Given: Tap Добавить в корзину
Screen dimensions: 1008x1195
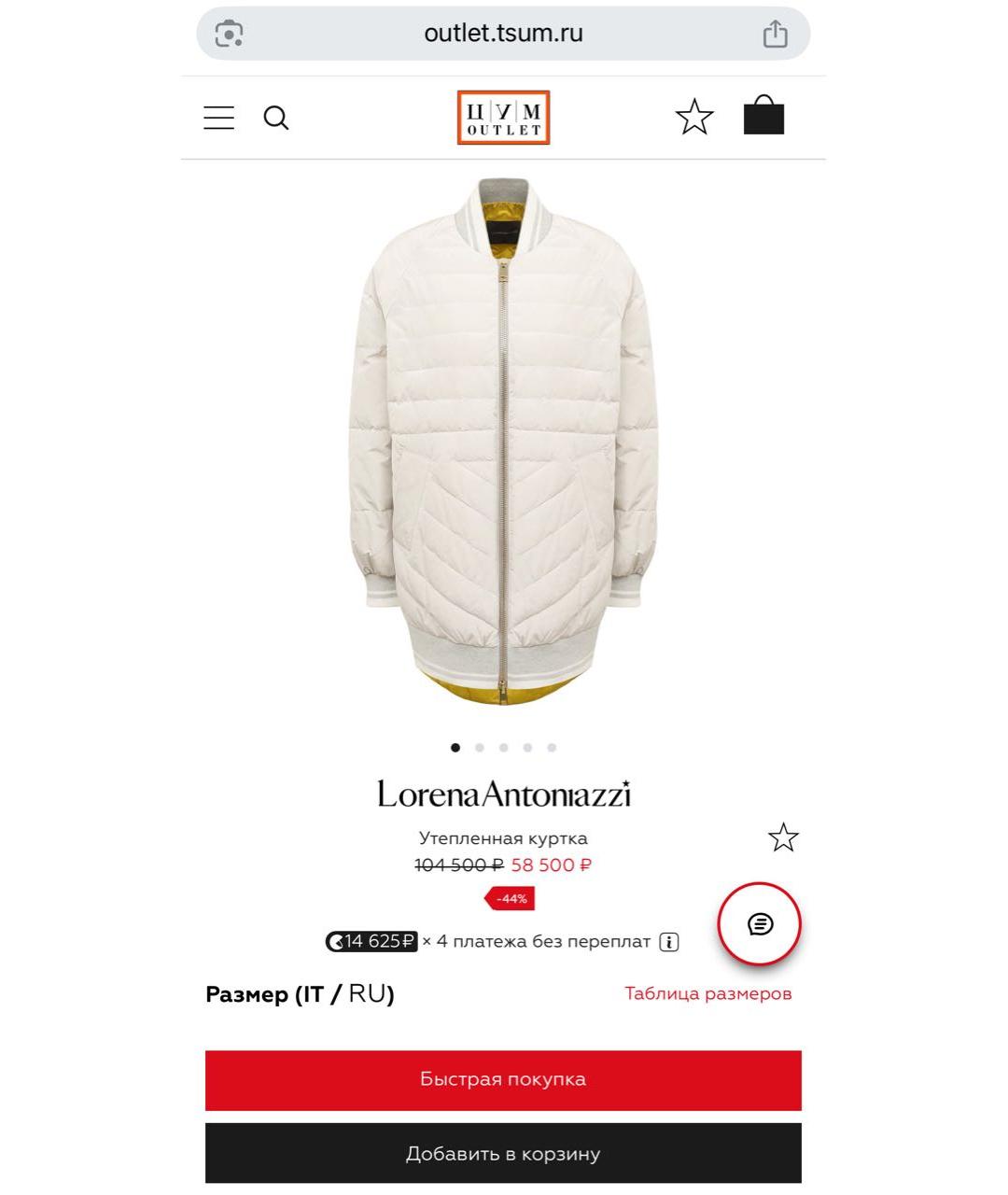Looking at the screenshot, I should pos(503,1154).
